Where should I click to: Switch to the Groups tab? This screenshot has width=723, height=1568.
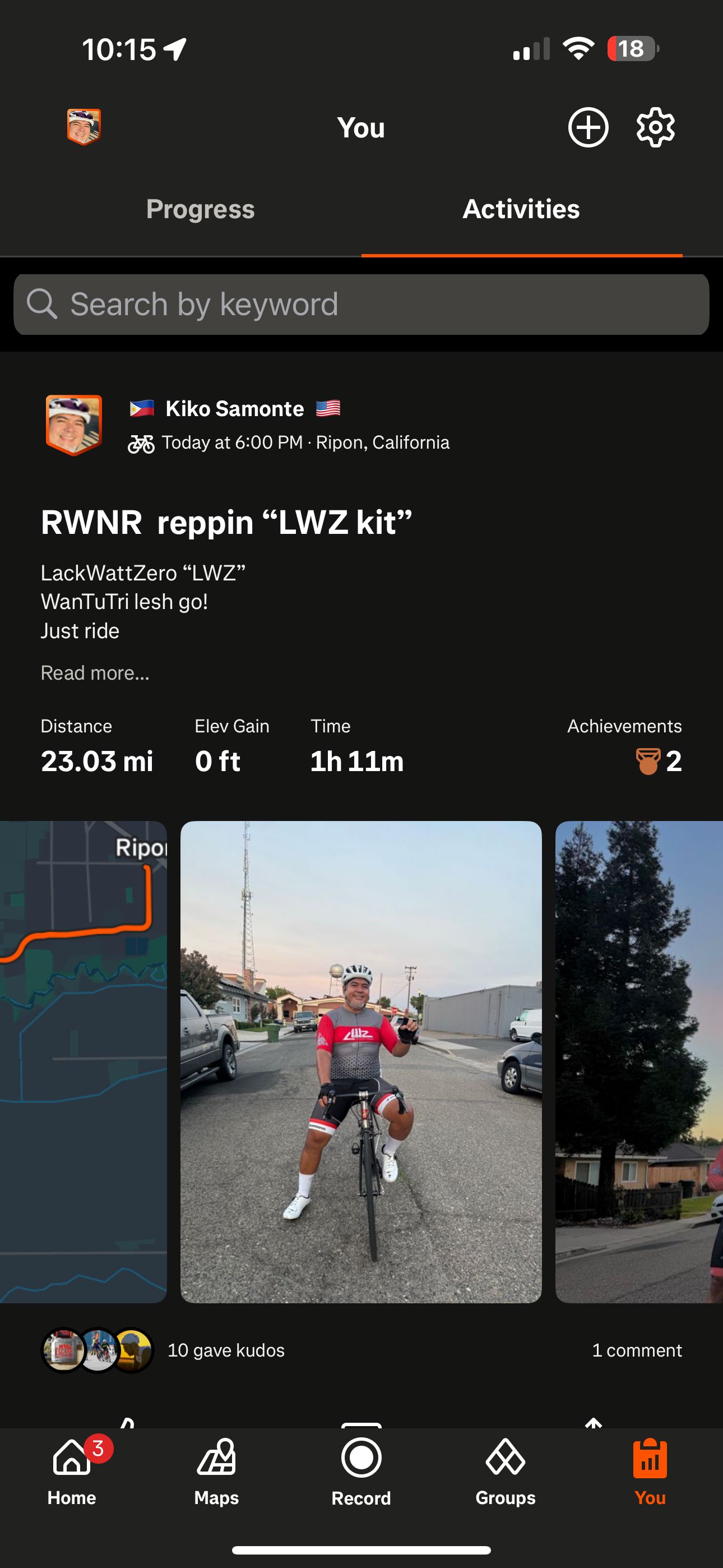click(x=506, y=1472)
